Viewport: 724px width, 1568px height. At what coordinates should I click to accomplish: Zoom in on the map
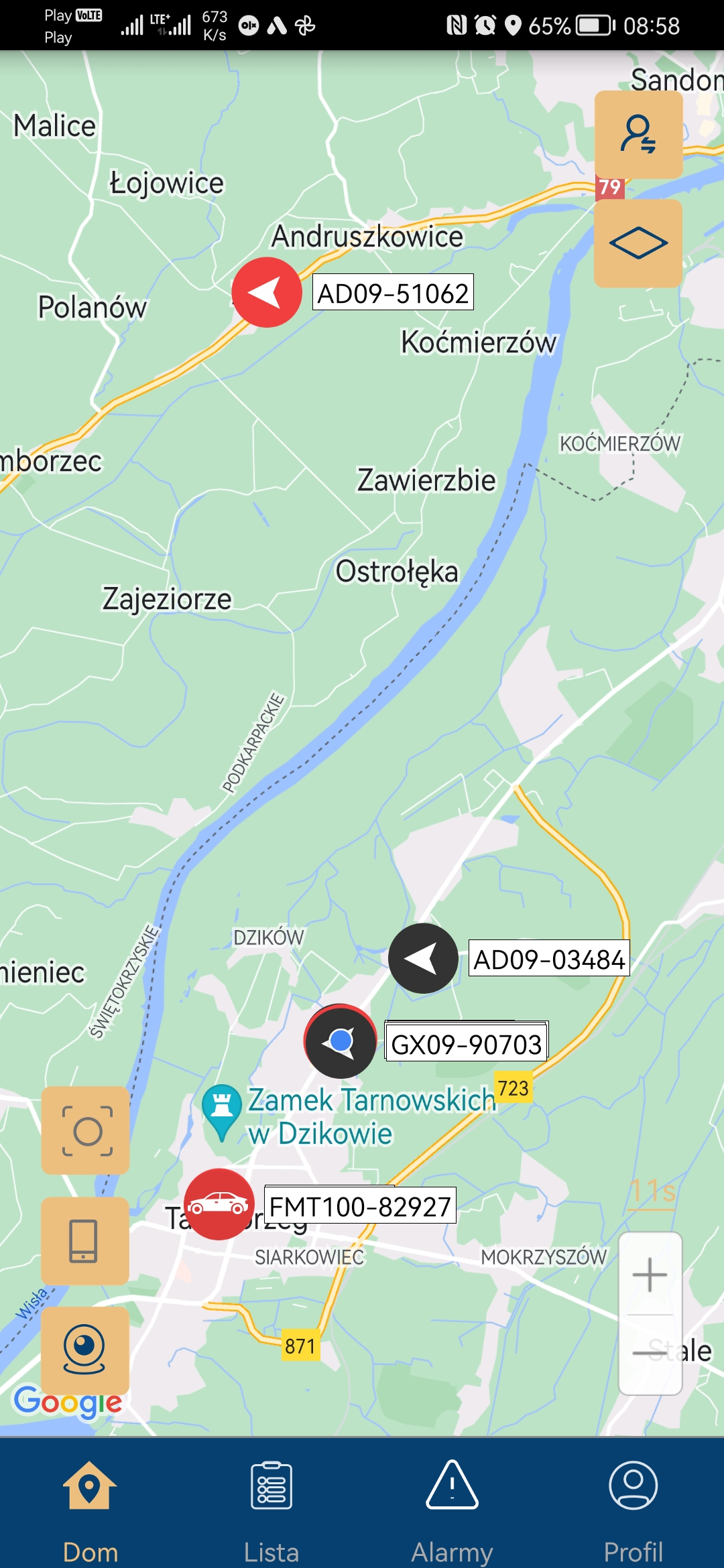click(650, 1274)
